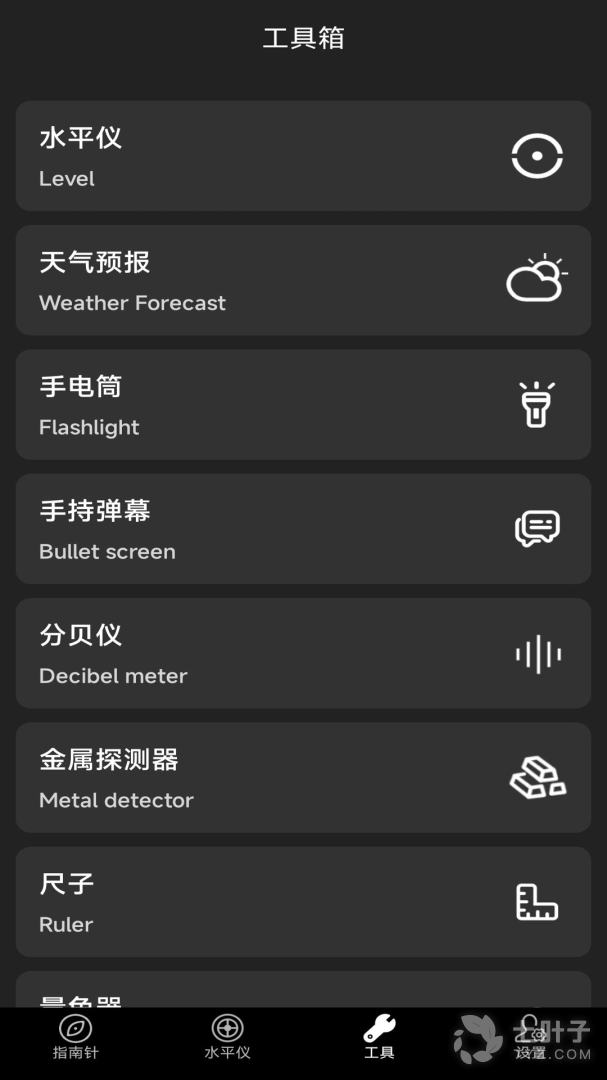Open the Weather Forecast tool
The height and width of the screenshot is (1080, 607).
(x=303, y=280)
